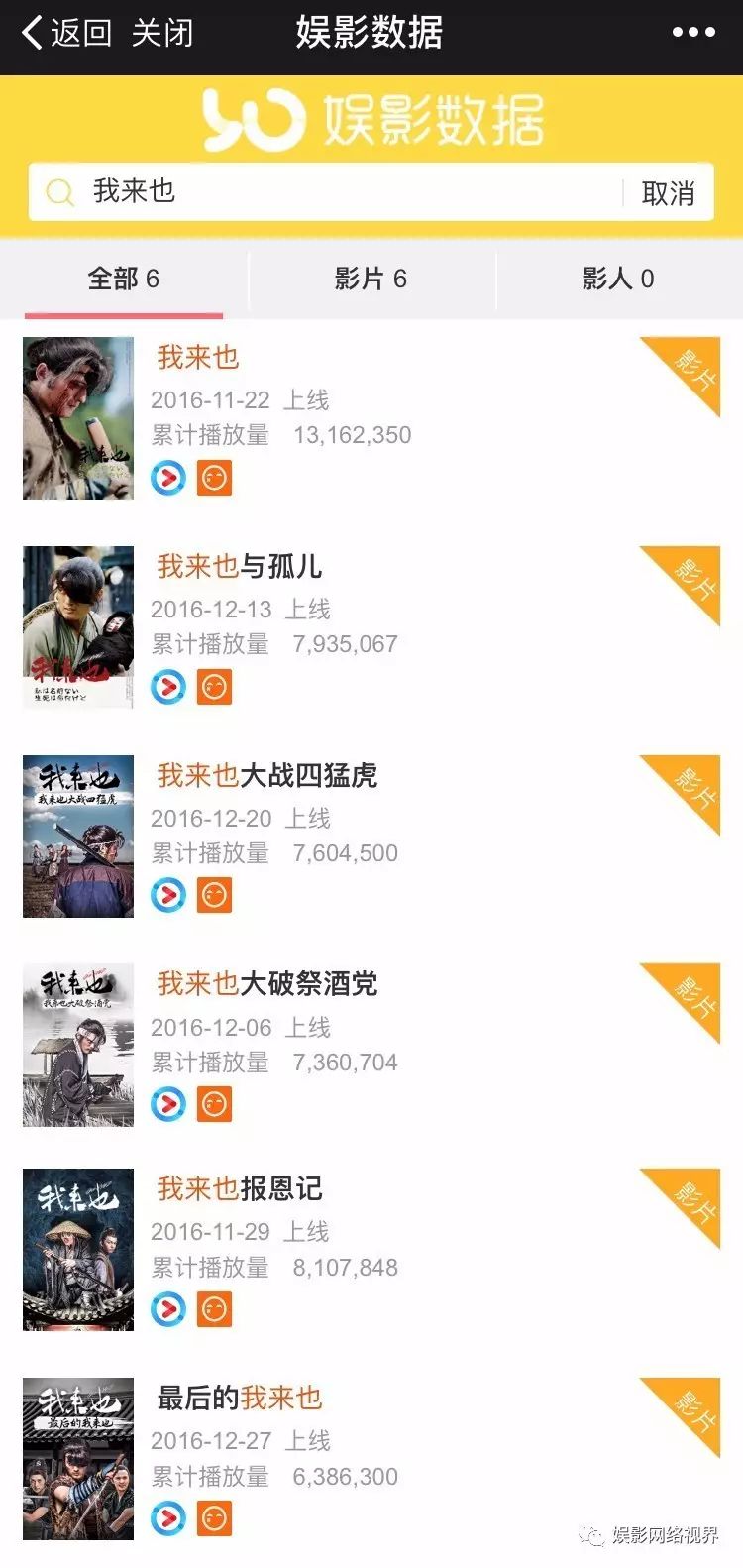Viewport: 743px width, 1568px height.
Task: Cancel the search with 取消
Action: pos(669,192)
